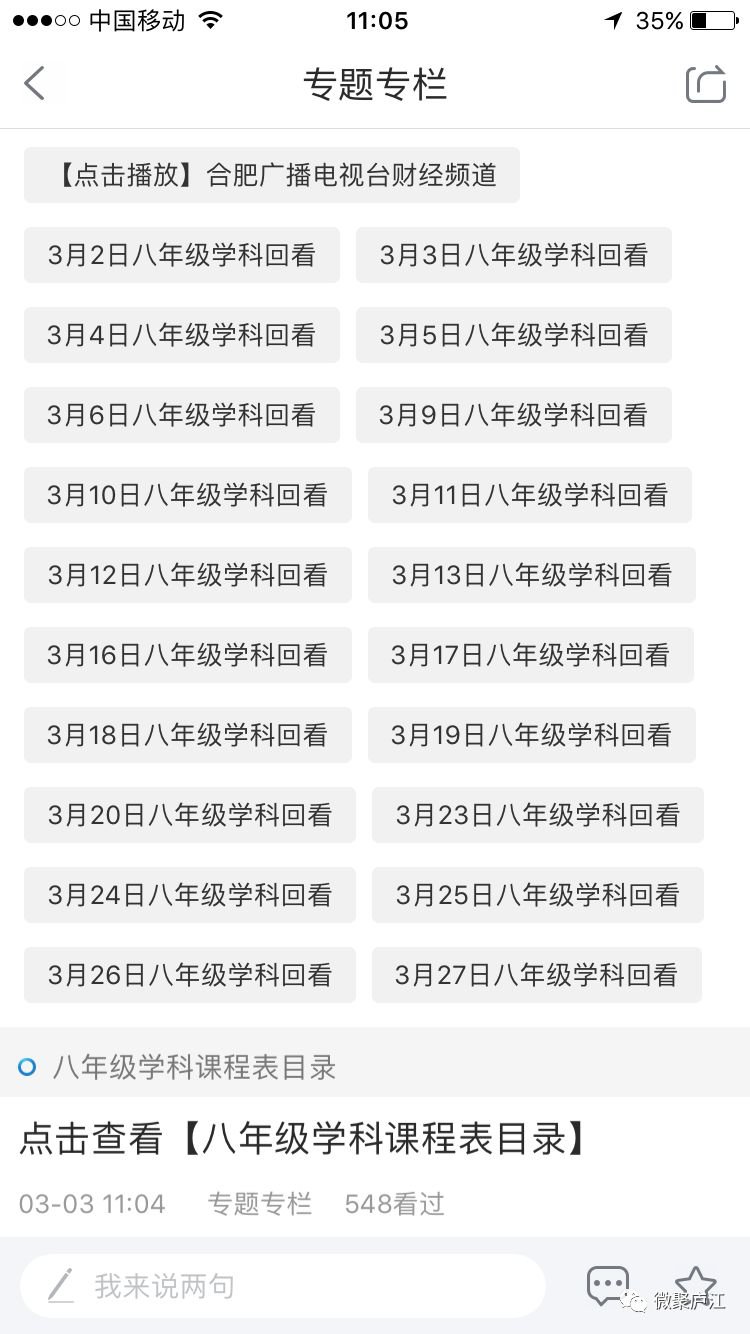Open 3月27日八年级学科回看
Screen dimensions: 750x1334
pos(537,975)
